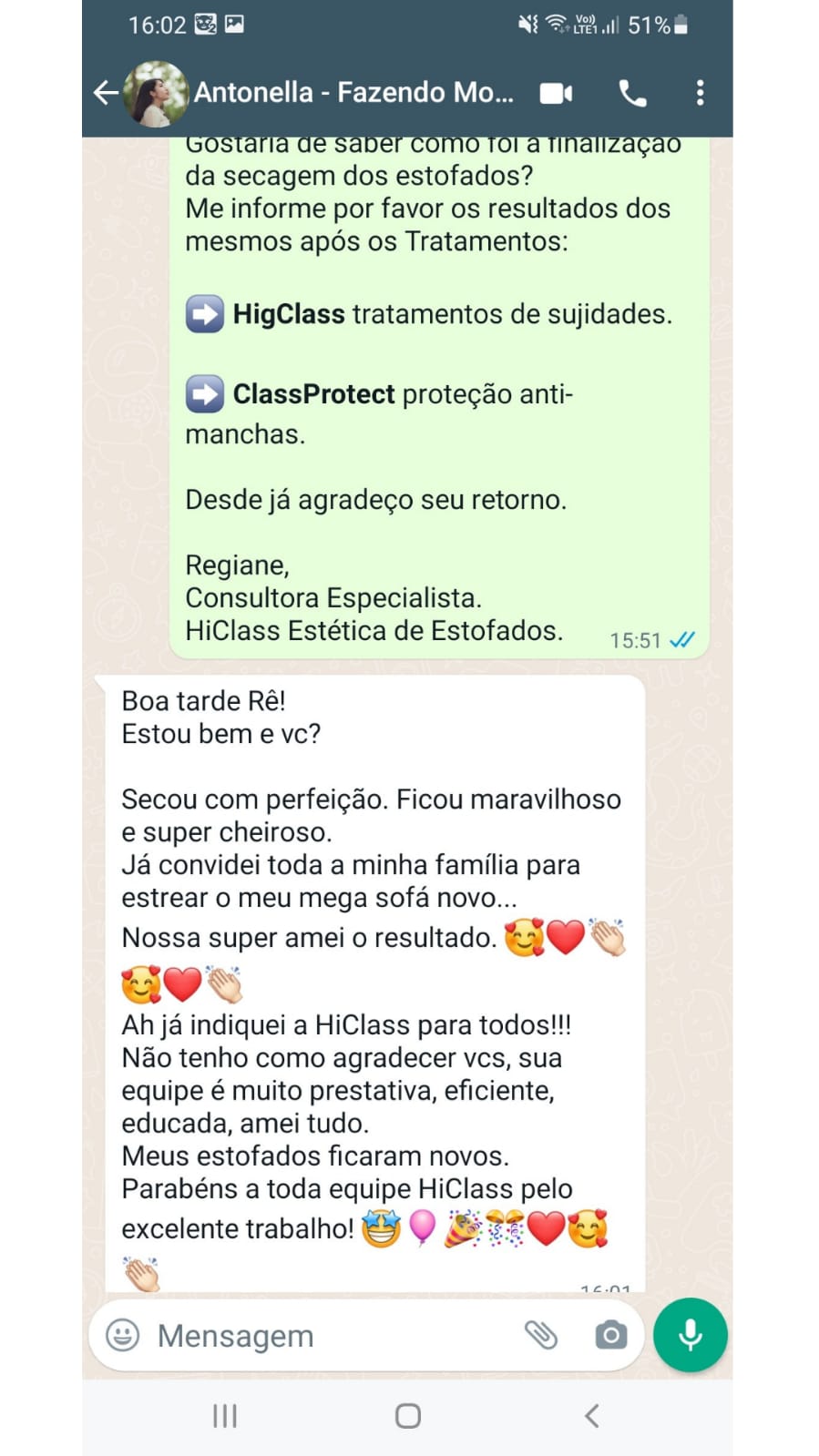Viewport: 819px width, 1456px height.
Task: Tap the microphone to record voice message
Action: click(x=690, y=1334)
